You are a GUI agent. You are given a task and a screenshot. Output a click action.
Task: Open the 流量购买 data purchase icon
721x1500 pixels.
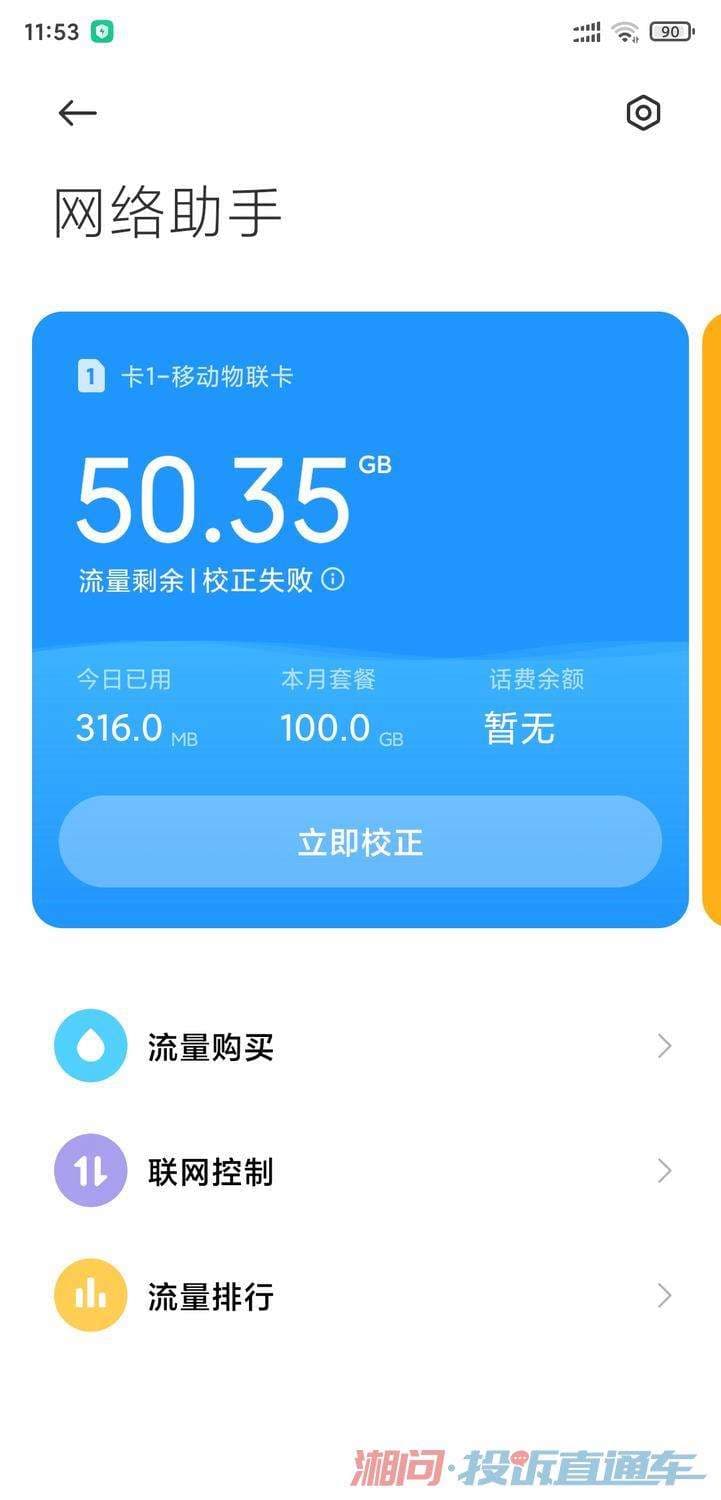[89, 1045]
